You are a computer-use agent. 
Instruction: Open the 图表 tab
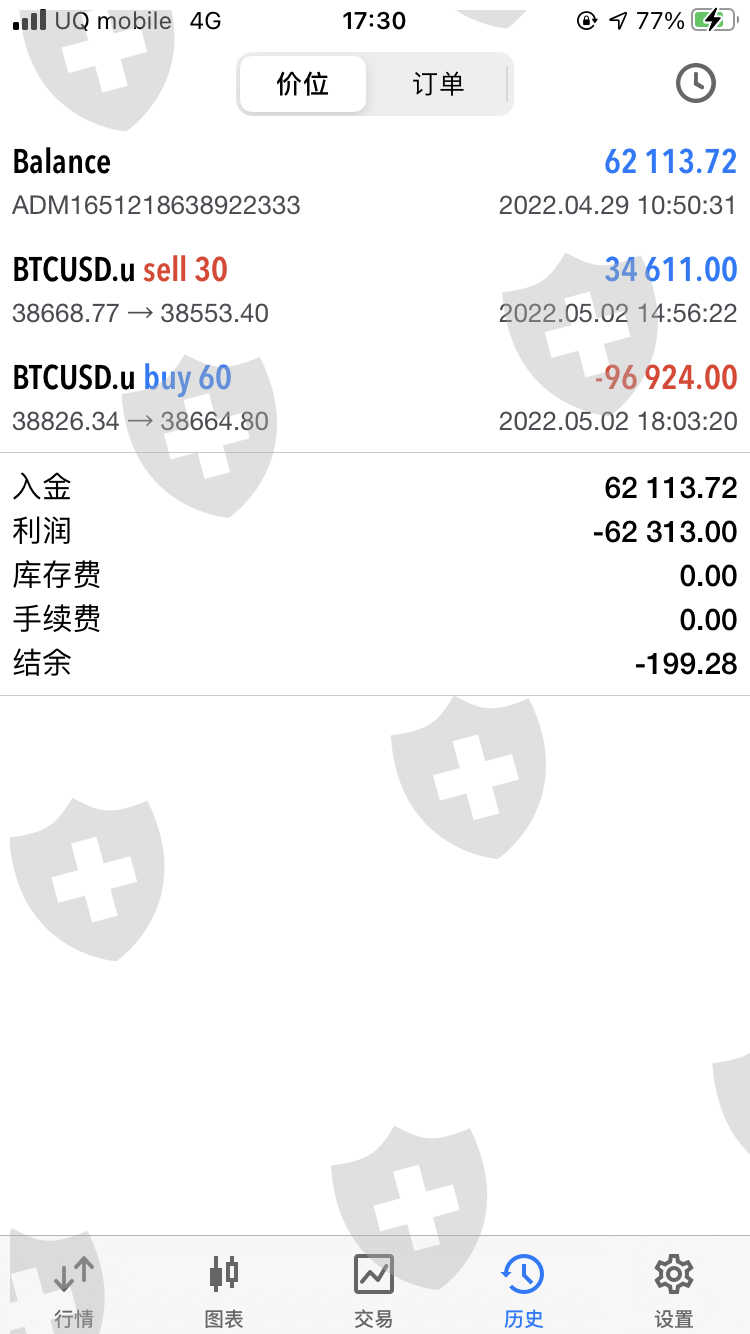pyautogui.click(x=224, y=1290)
